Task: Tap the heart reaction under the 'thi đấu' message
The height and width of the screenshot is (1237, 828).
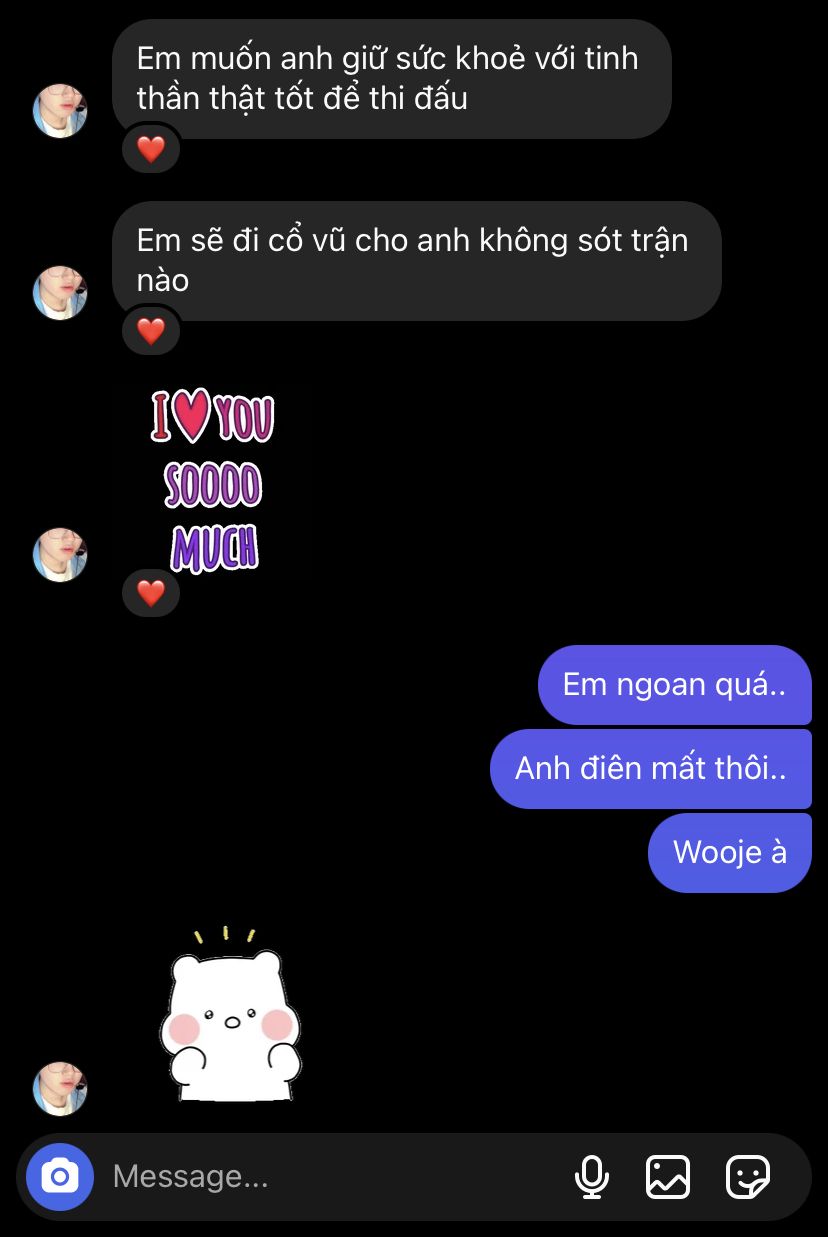Action: pos(151,150)
